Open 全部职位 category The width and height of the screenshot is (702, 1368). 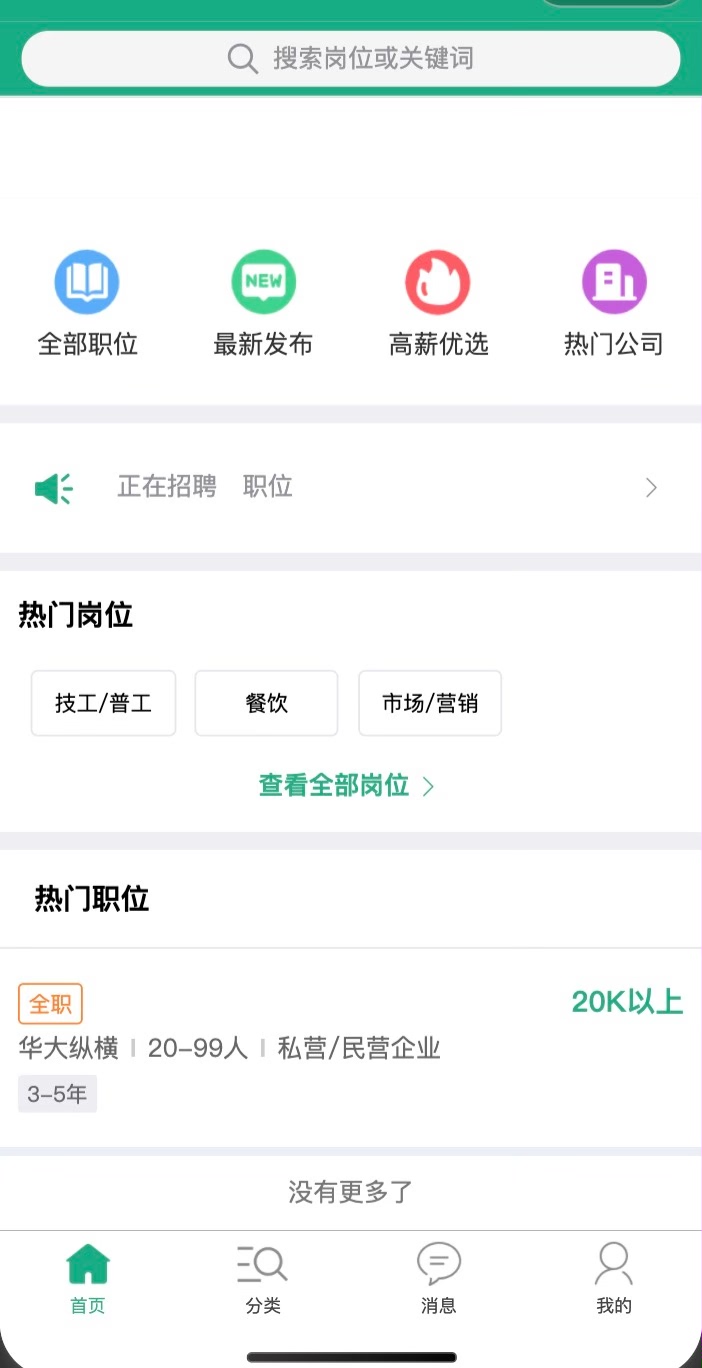point(87,303)
